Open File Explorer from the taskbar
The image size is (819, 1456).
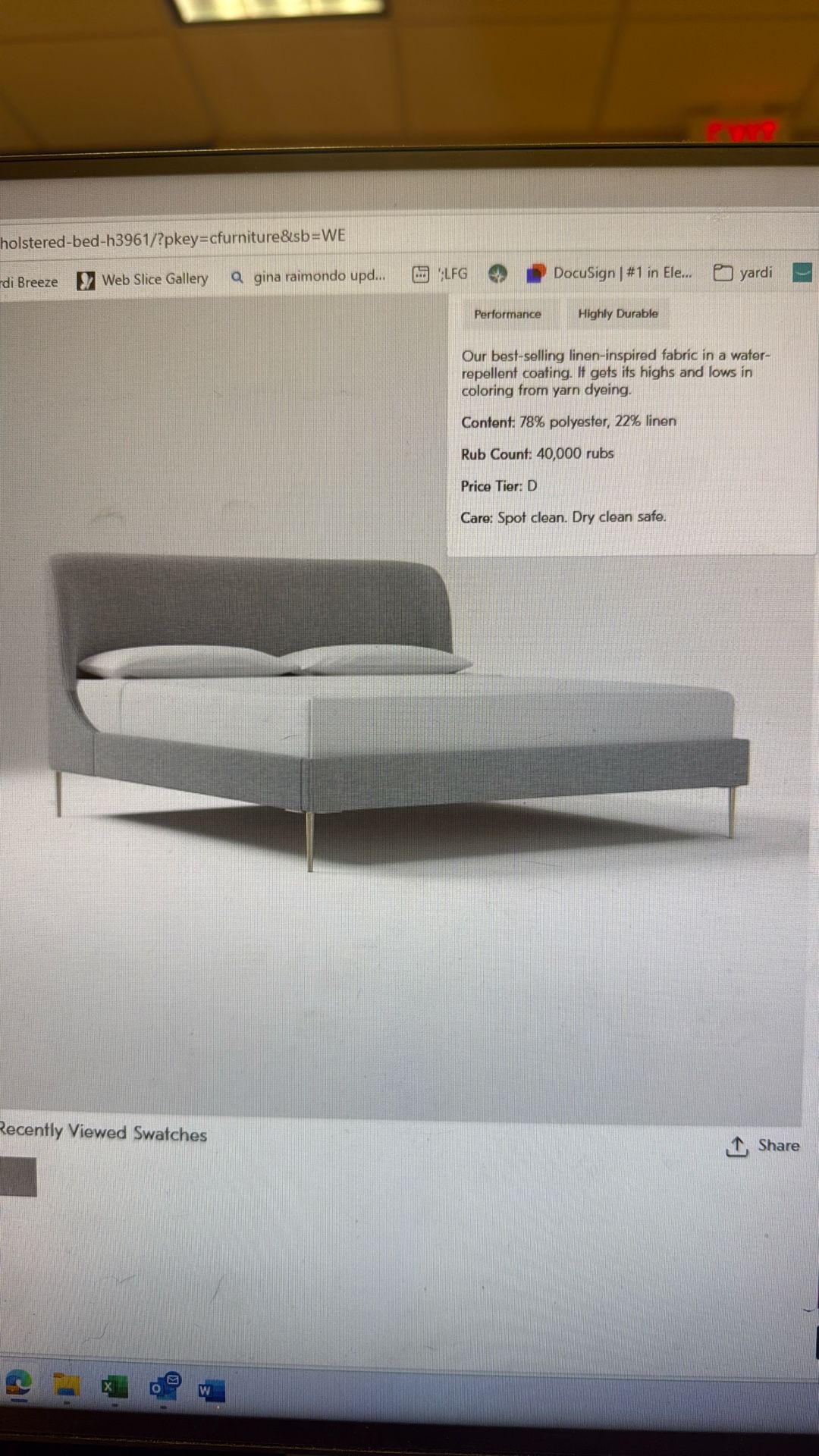[67, 1385]
